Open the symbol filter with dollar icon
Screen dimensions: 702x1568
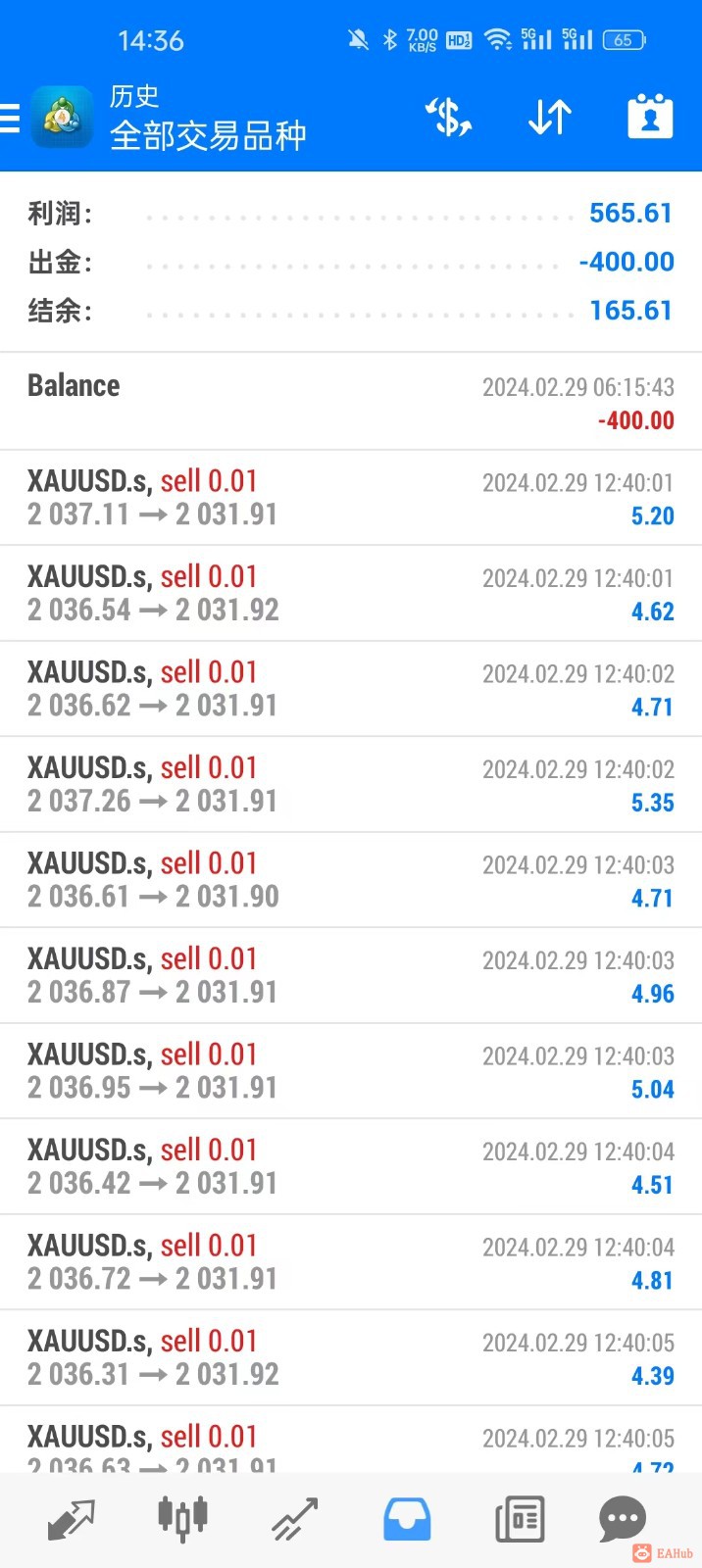(448, 118)
